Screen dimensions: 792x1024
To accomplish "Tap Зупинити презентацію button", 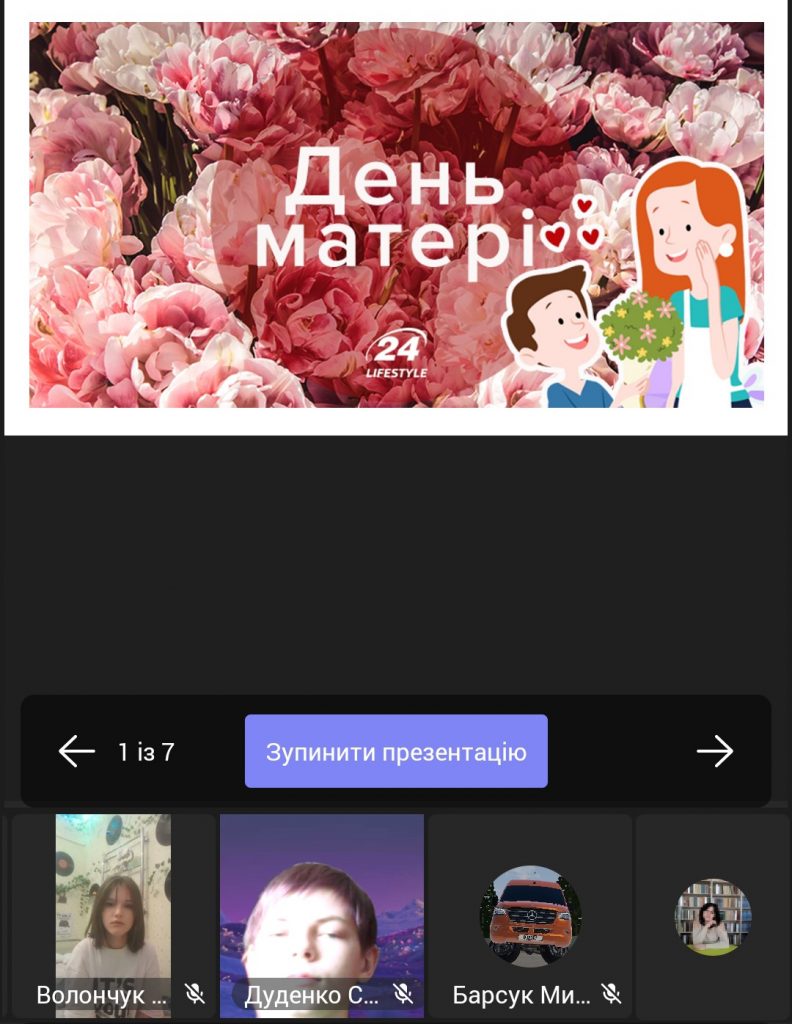I will [396, 751].
